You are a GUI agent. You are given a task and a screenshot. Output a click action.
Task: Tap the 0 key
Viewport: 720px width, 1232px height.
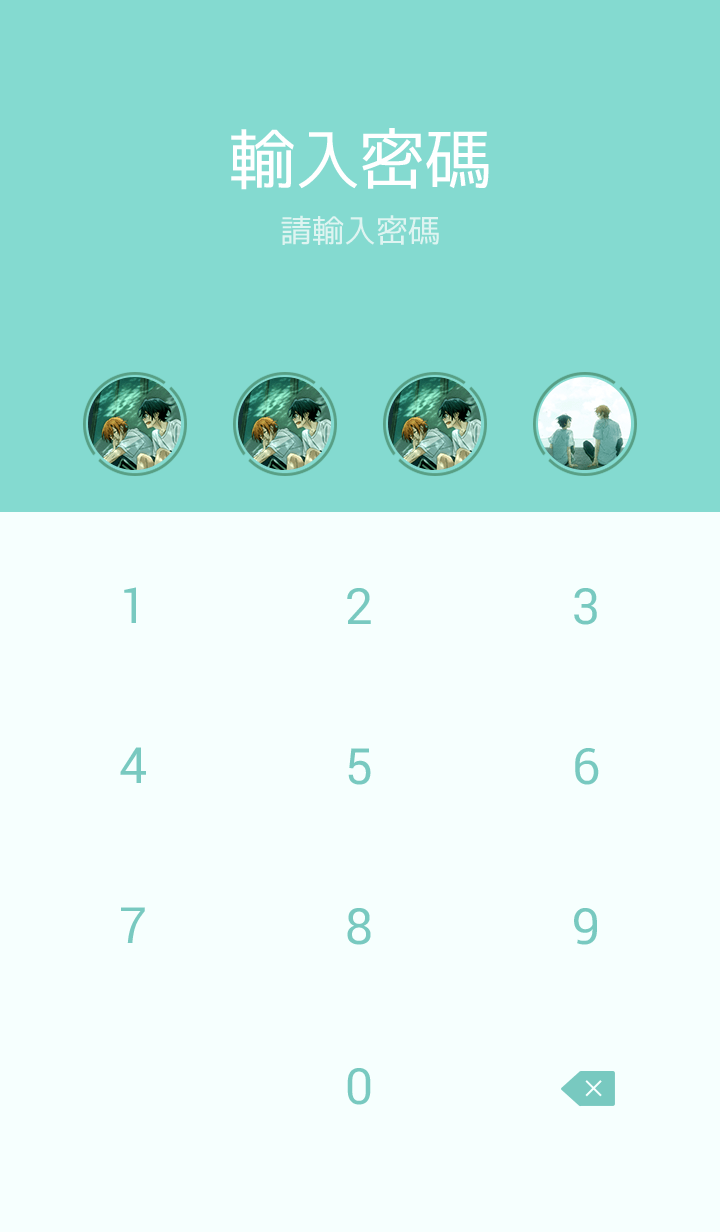(x=359, y=1087)
